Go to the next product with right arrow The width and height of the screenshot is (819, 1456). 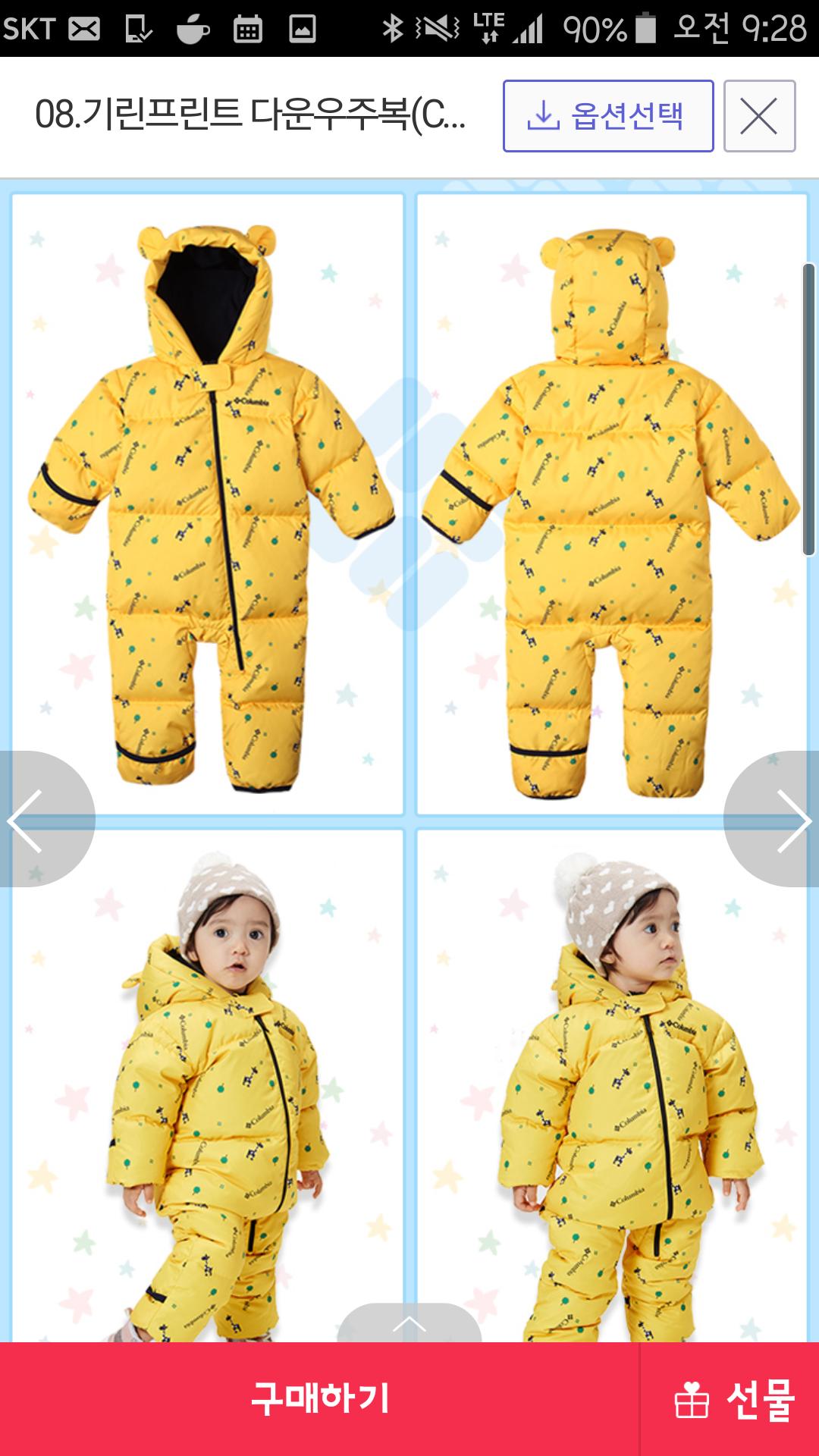pos(773,819)
